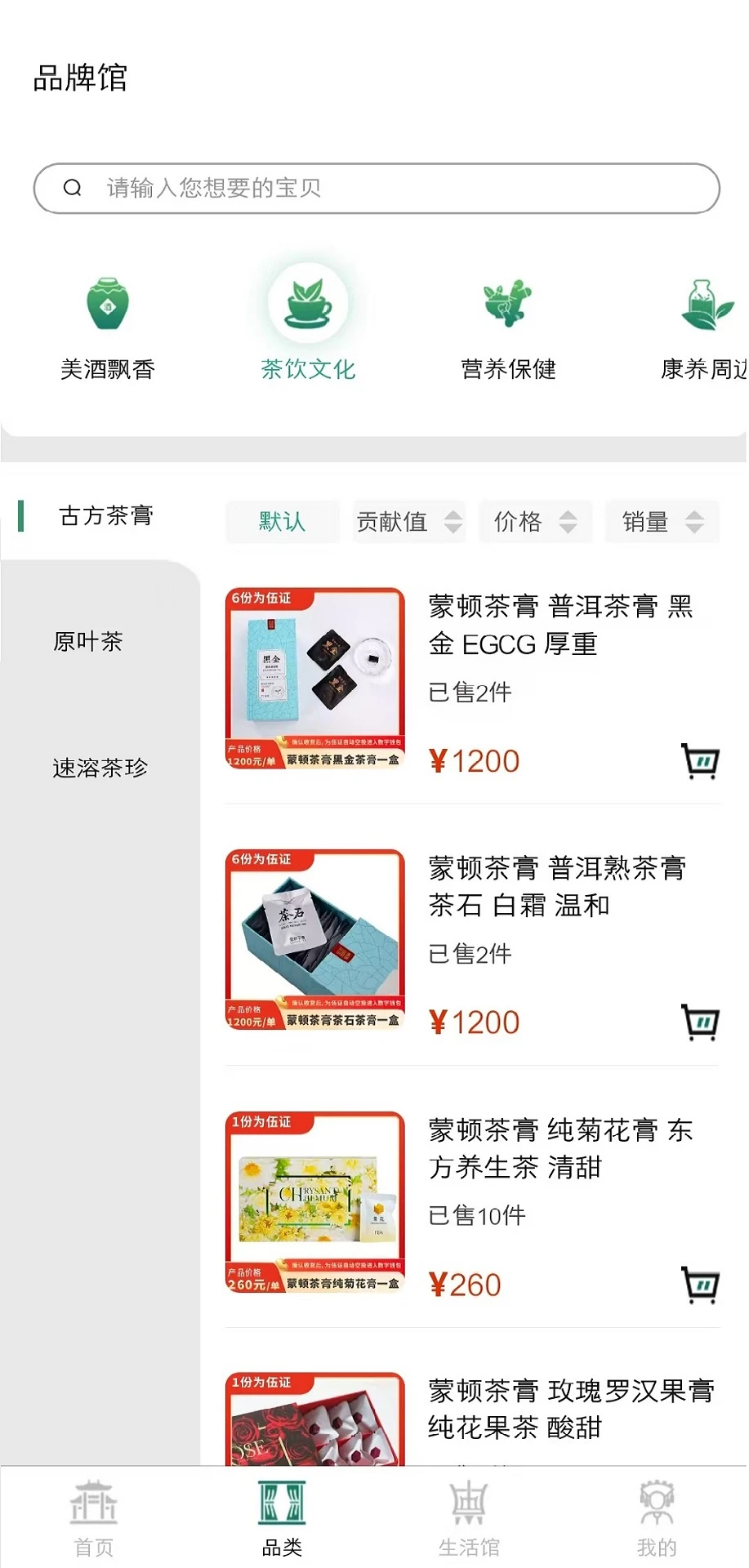
Task: Tap the cart icon for 茶石 product
Action: [x=701, y=1022]
